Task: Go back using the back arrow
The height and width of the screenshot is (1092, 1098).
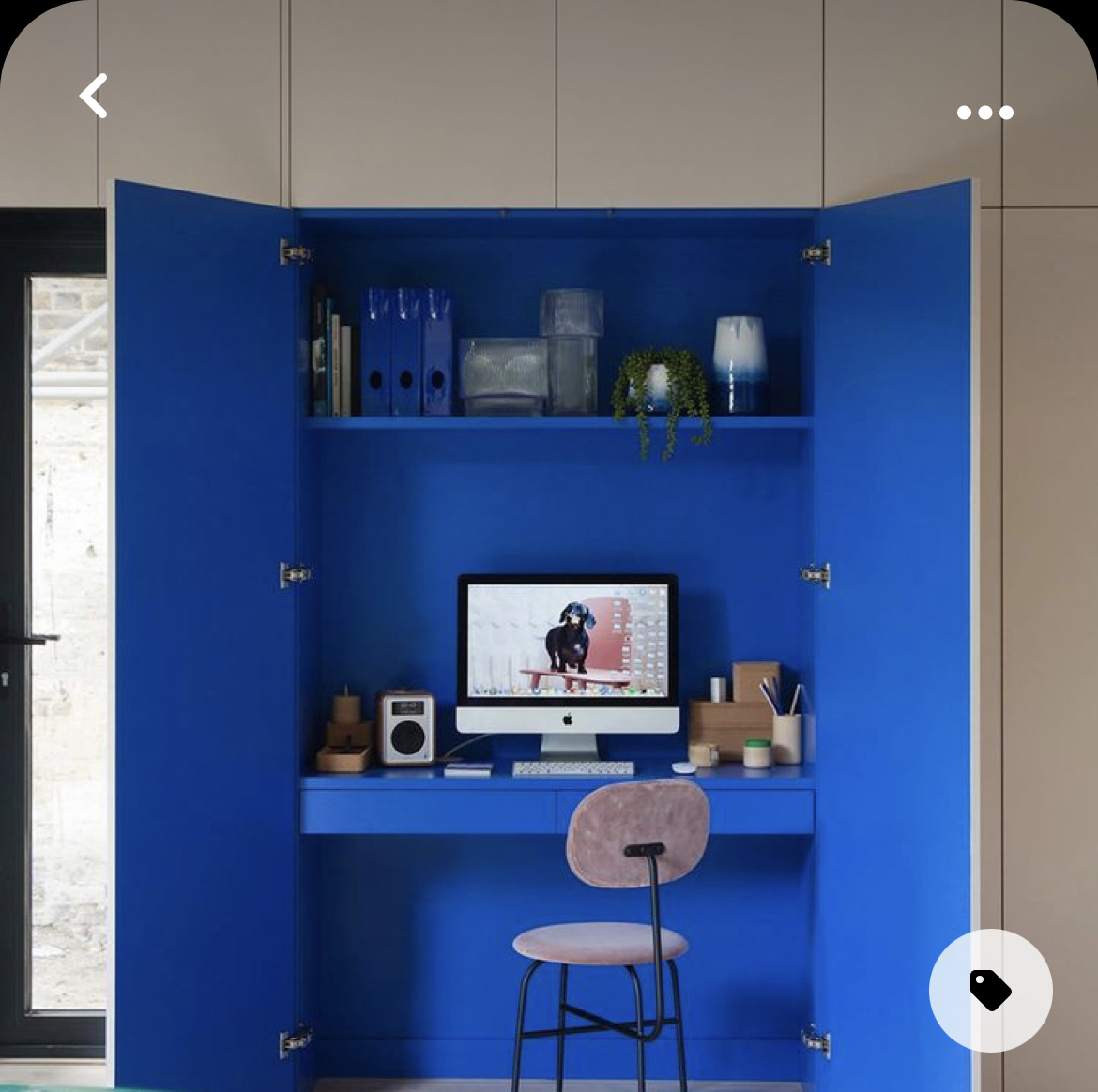Action: coord(94,96)
